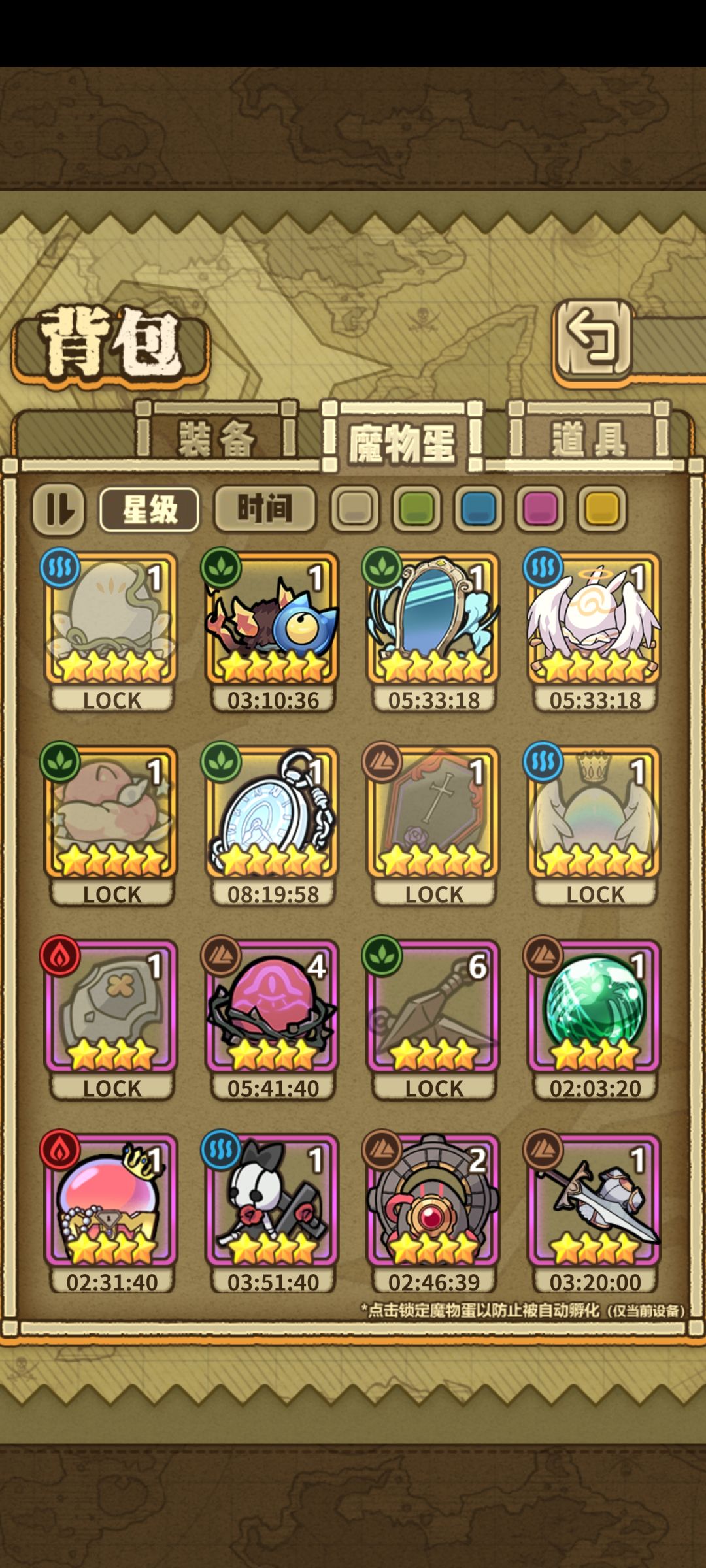Sort eggs by 星级
Viewport: 706px width, 1568px height.
(149, 509)
